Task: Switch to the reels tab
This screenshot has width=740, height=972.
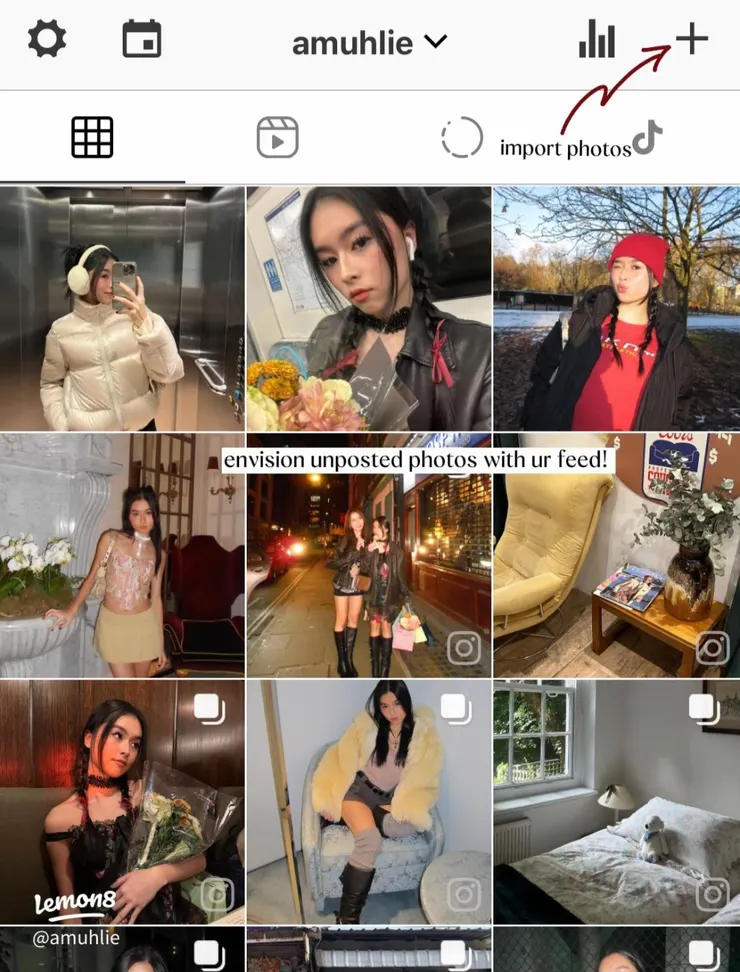Action: [277, 138]
